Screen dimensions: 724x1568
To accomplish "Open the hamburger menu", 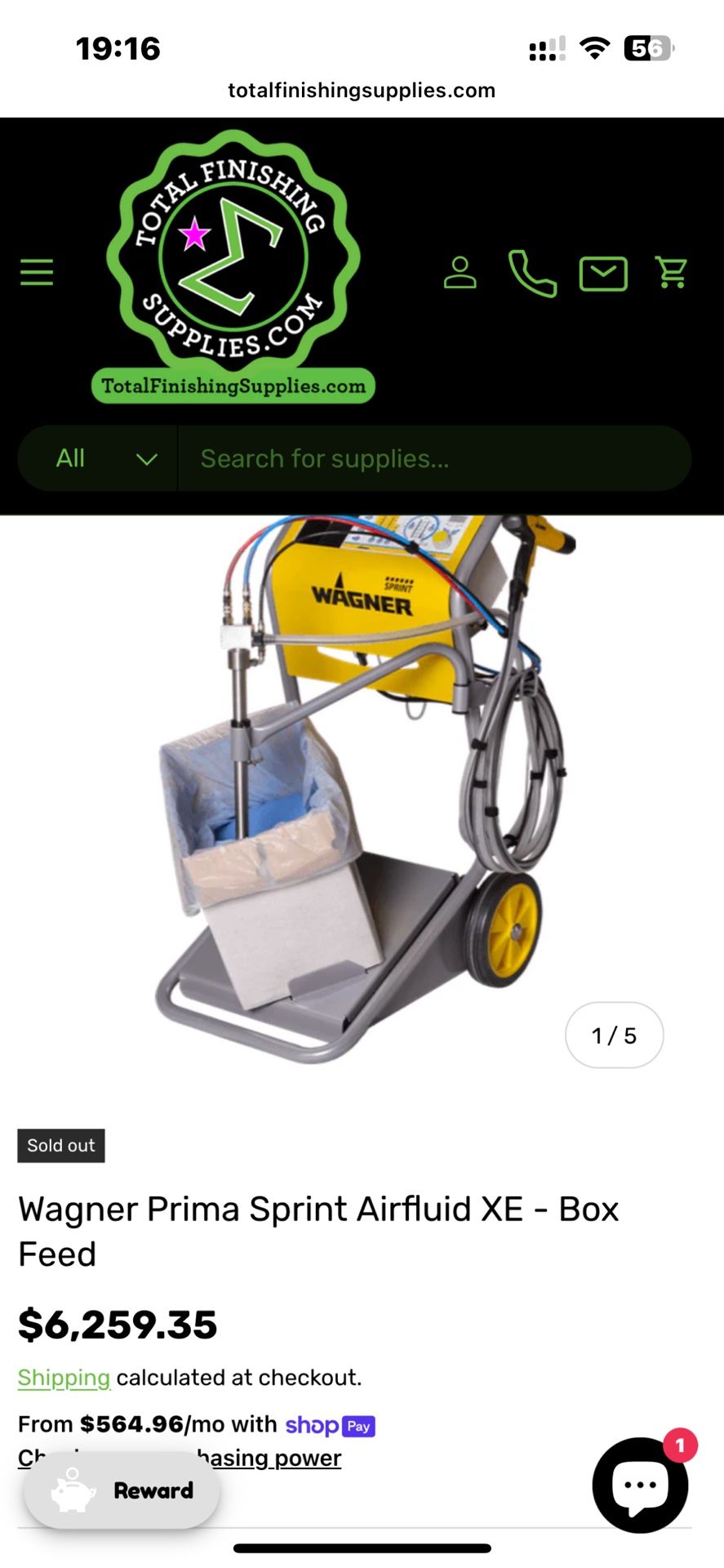I will [37, 272].
